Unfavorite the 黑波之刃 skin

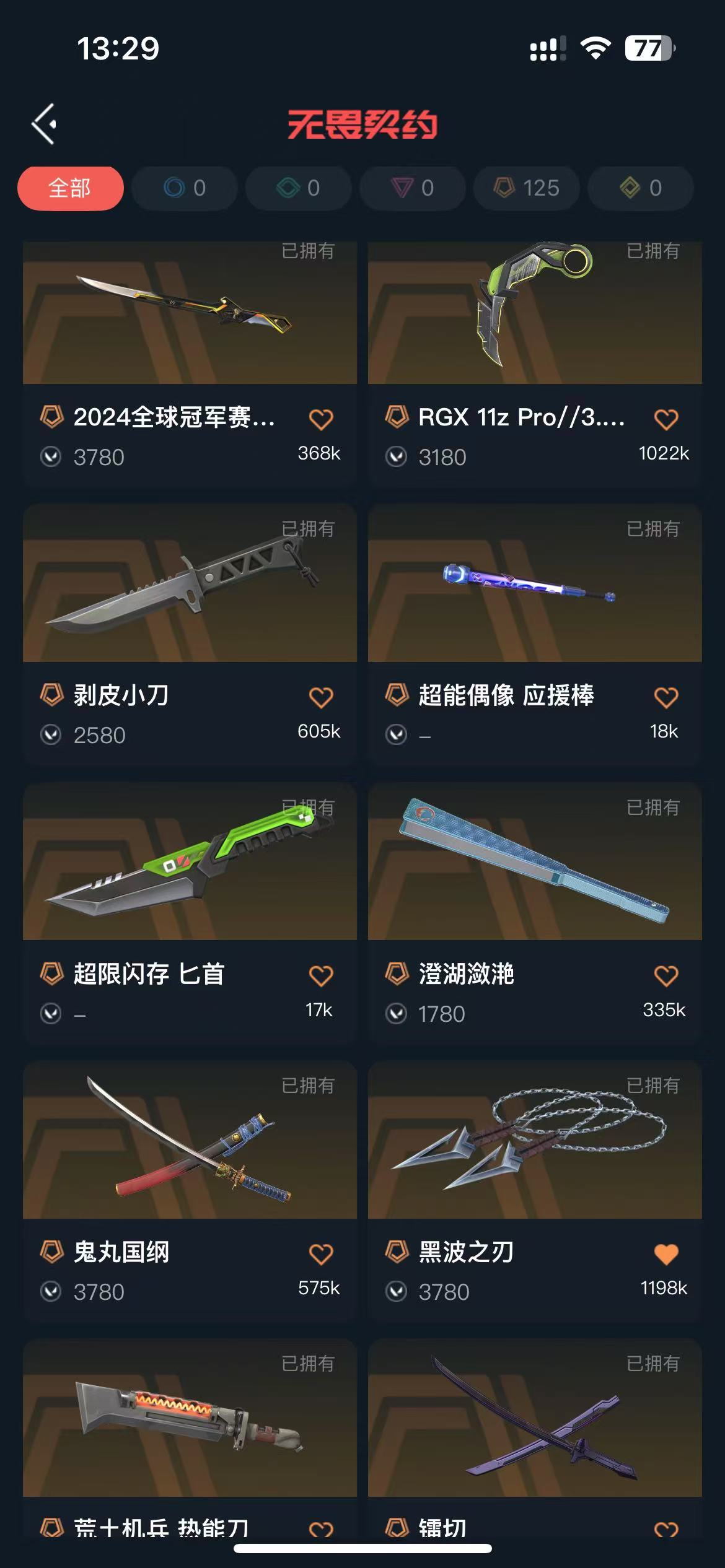click(x=666, y=1254)
